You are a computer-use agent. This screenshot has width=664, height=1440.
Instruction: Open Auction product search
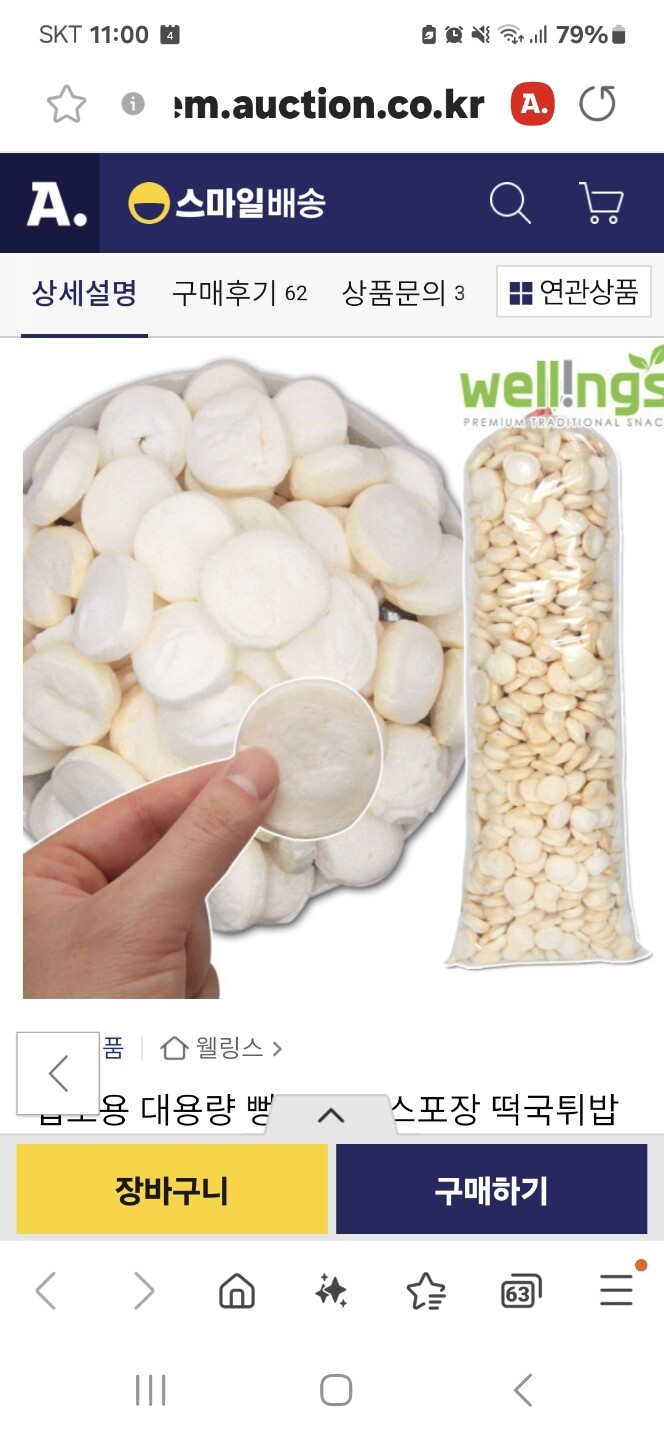tap(510, 203)
